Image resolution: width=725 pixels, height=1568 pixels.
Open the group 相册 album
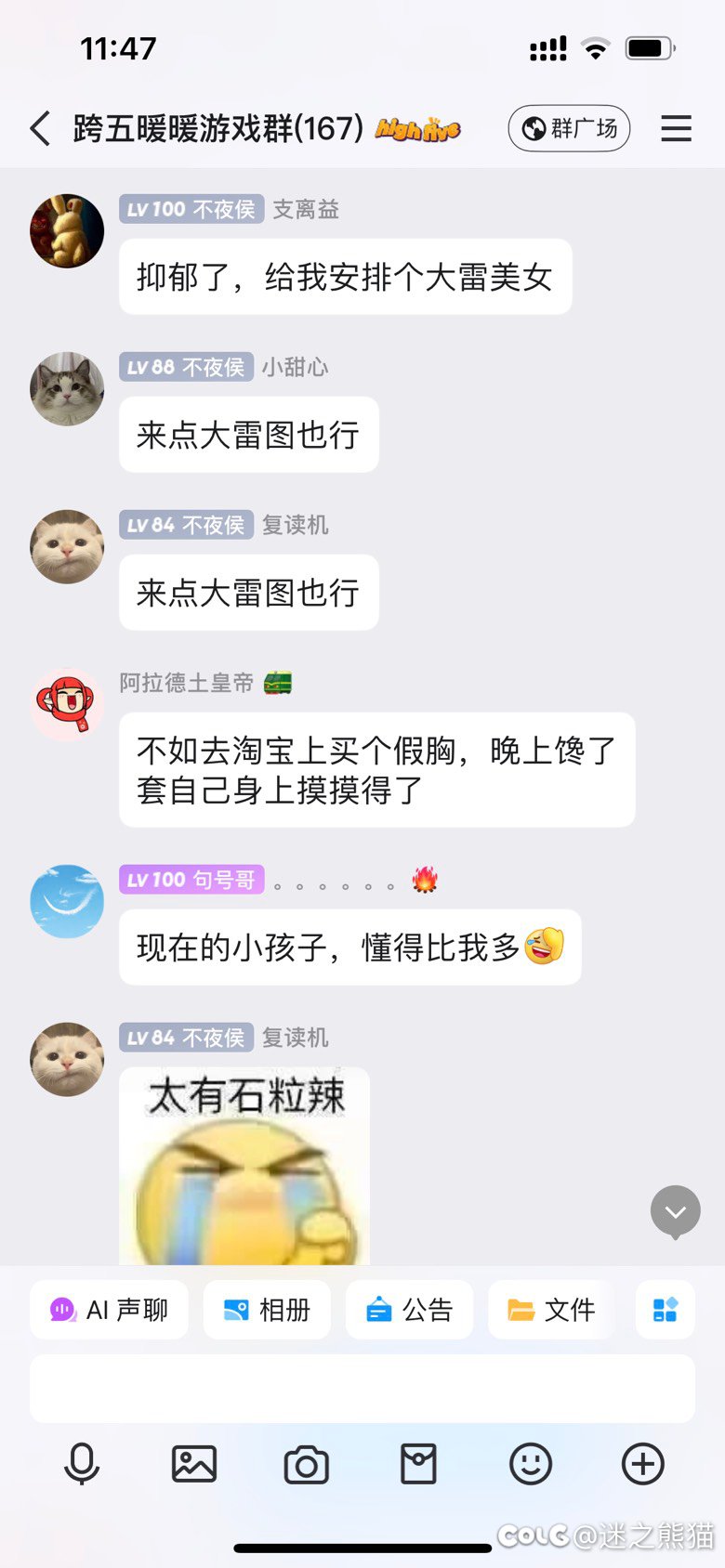pyautogui.click(x=267, y=1310)
